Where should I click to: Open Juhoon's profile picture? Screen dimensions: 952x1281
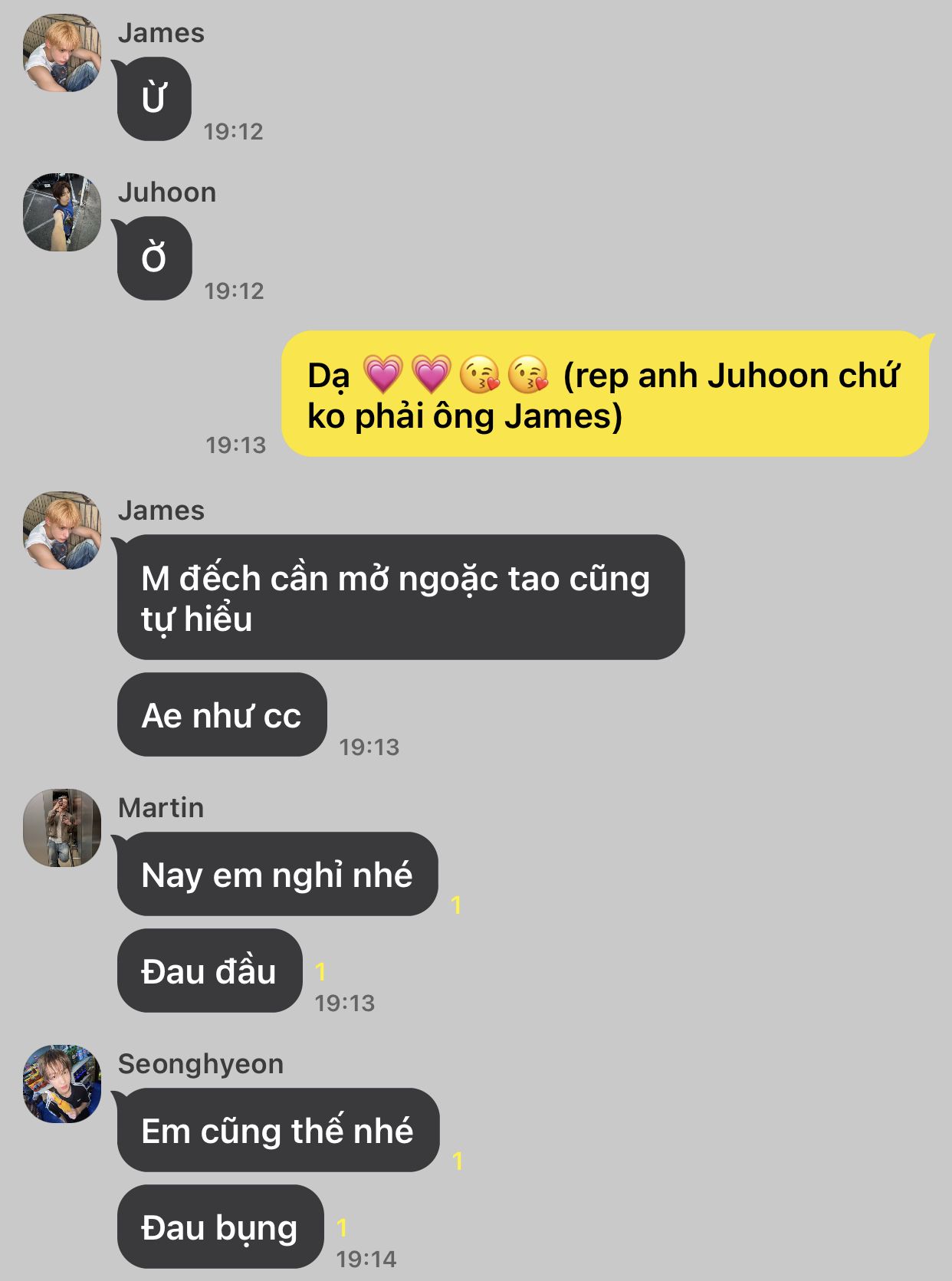point(62,212)
